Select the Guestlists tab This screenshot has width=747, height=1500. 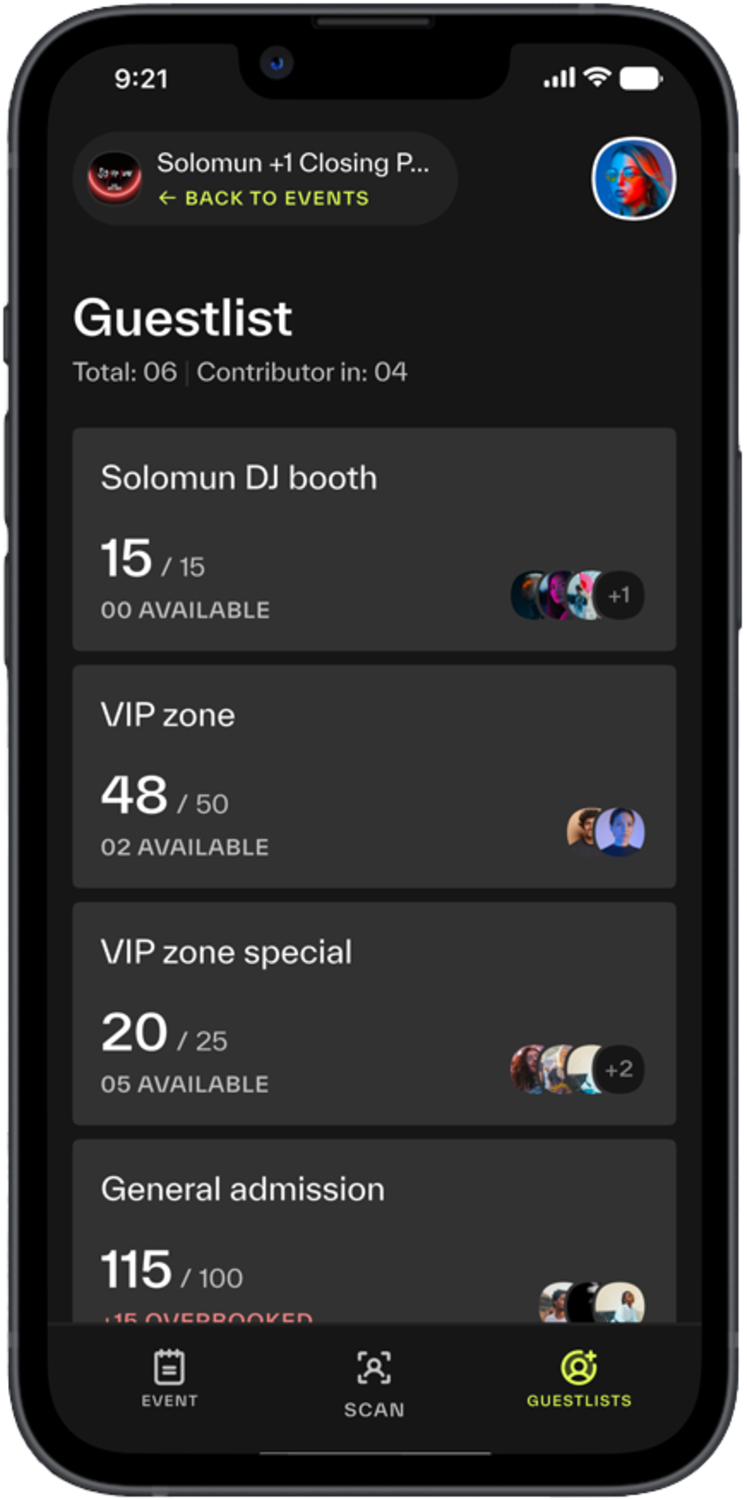coord(579,1380)
